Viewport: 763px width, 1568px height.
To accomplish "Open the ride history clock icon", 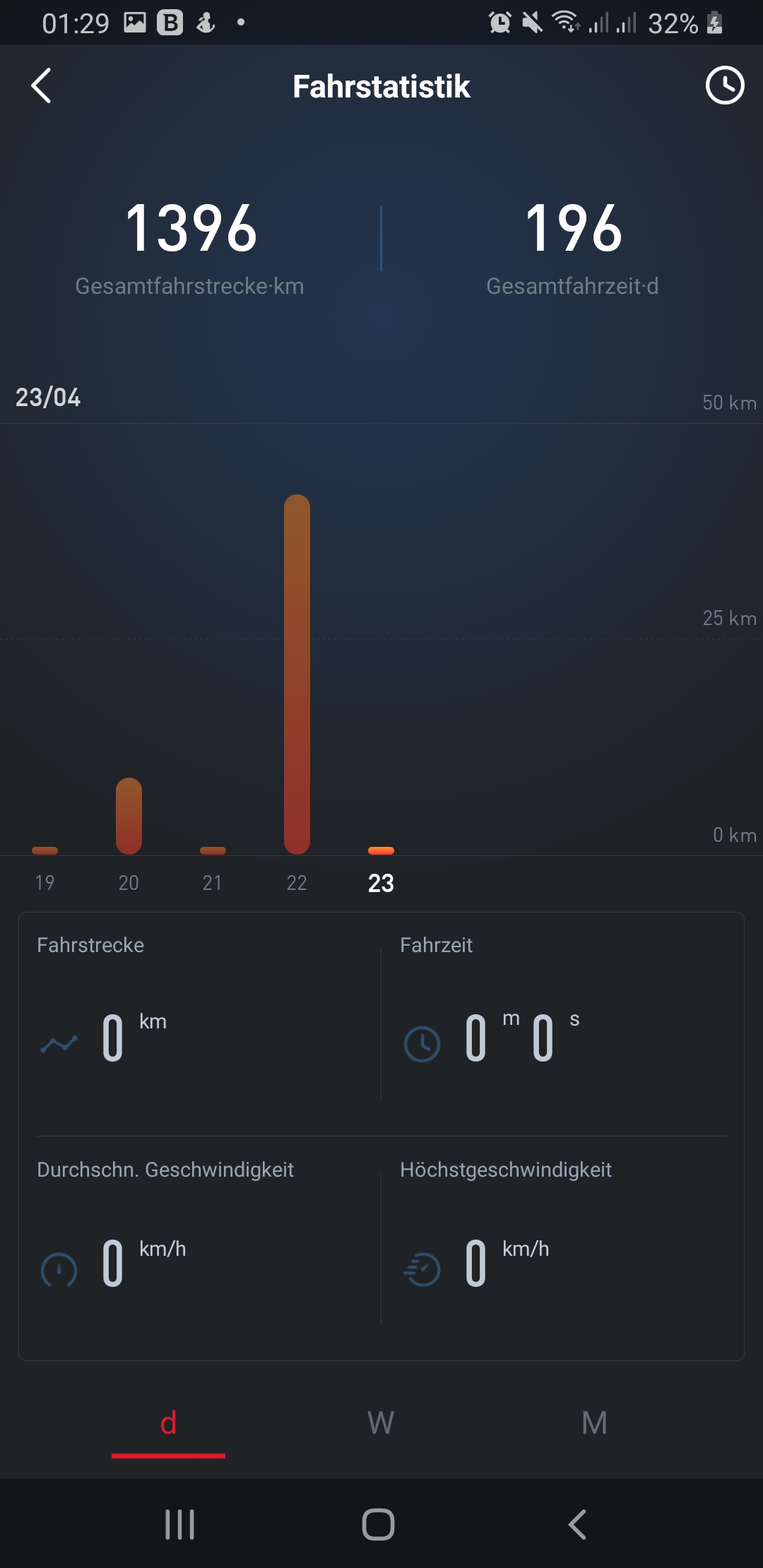I will pyautogui.click(x=725, y=86).
